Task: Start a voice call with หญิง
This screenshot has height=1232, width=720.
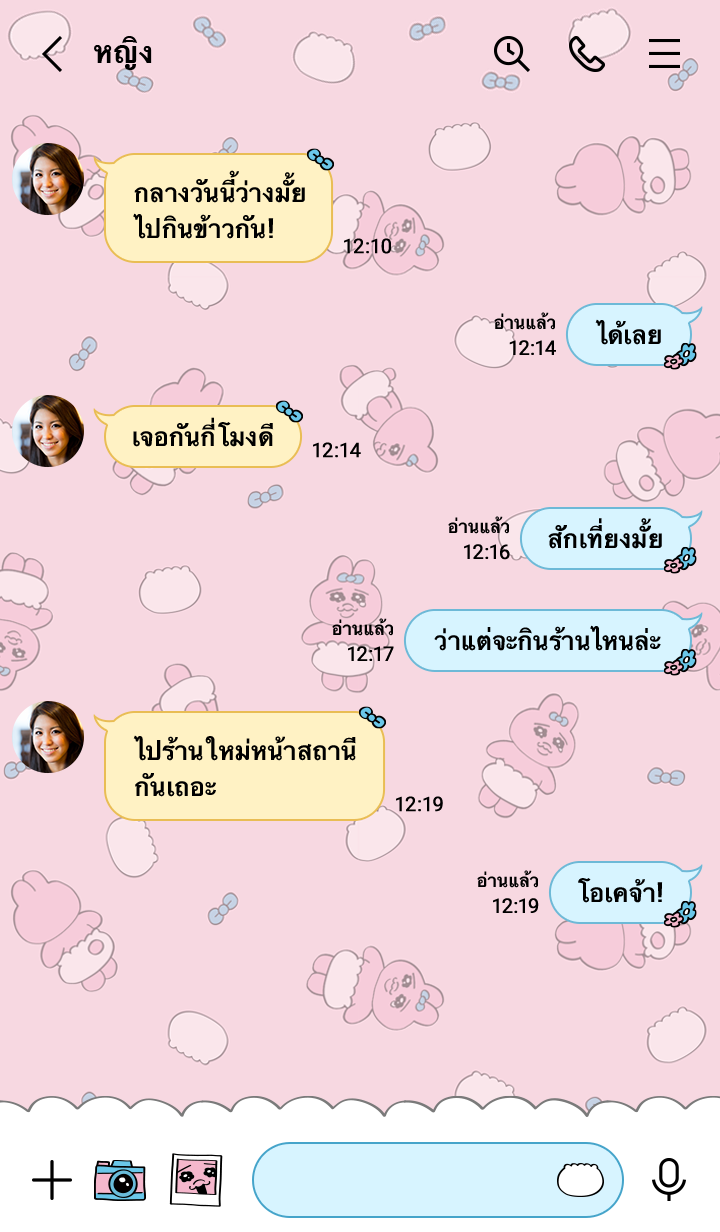Action: pos(586,54)
